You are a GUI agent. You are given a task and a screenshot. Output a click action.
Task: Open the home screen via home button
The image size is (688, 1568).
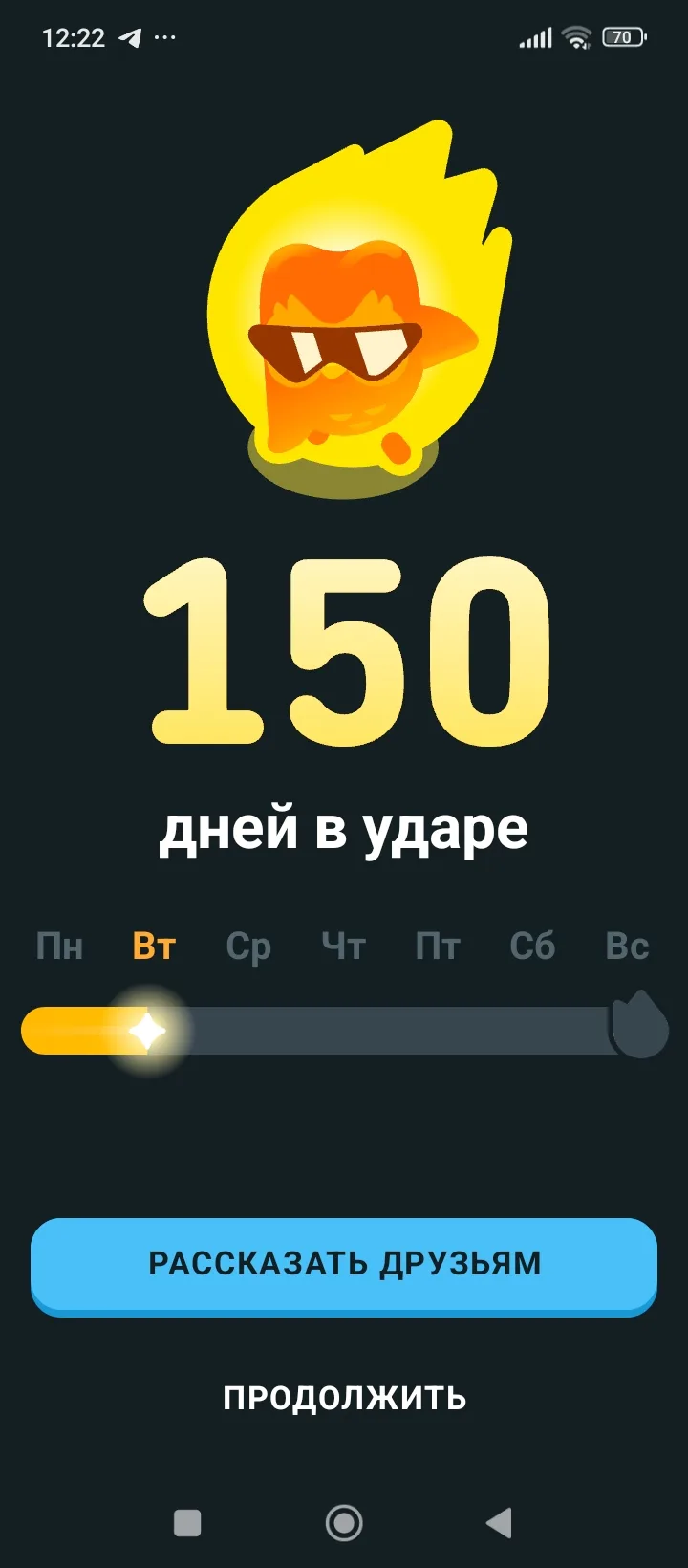pos(344,1522)
